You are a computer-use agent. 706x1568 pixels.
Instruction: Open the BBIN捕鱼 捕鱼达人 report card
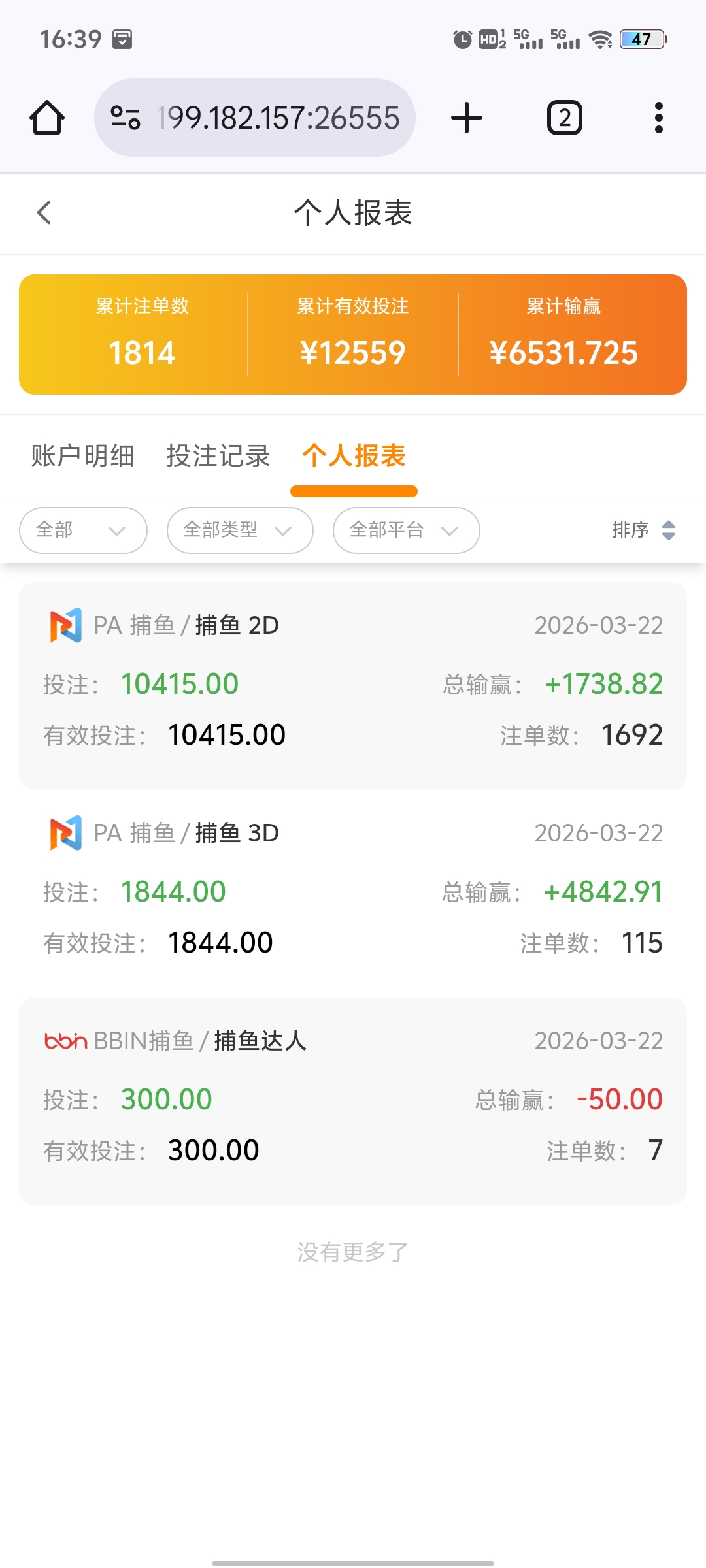click(x=353, y=1101)
